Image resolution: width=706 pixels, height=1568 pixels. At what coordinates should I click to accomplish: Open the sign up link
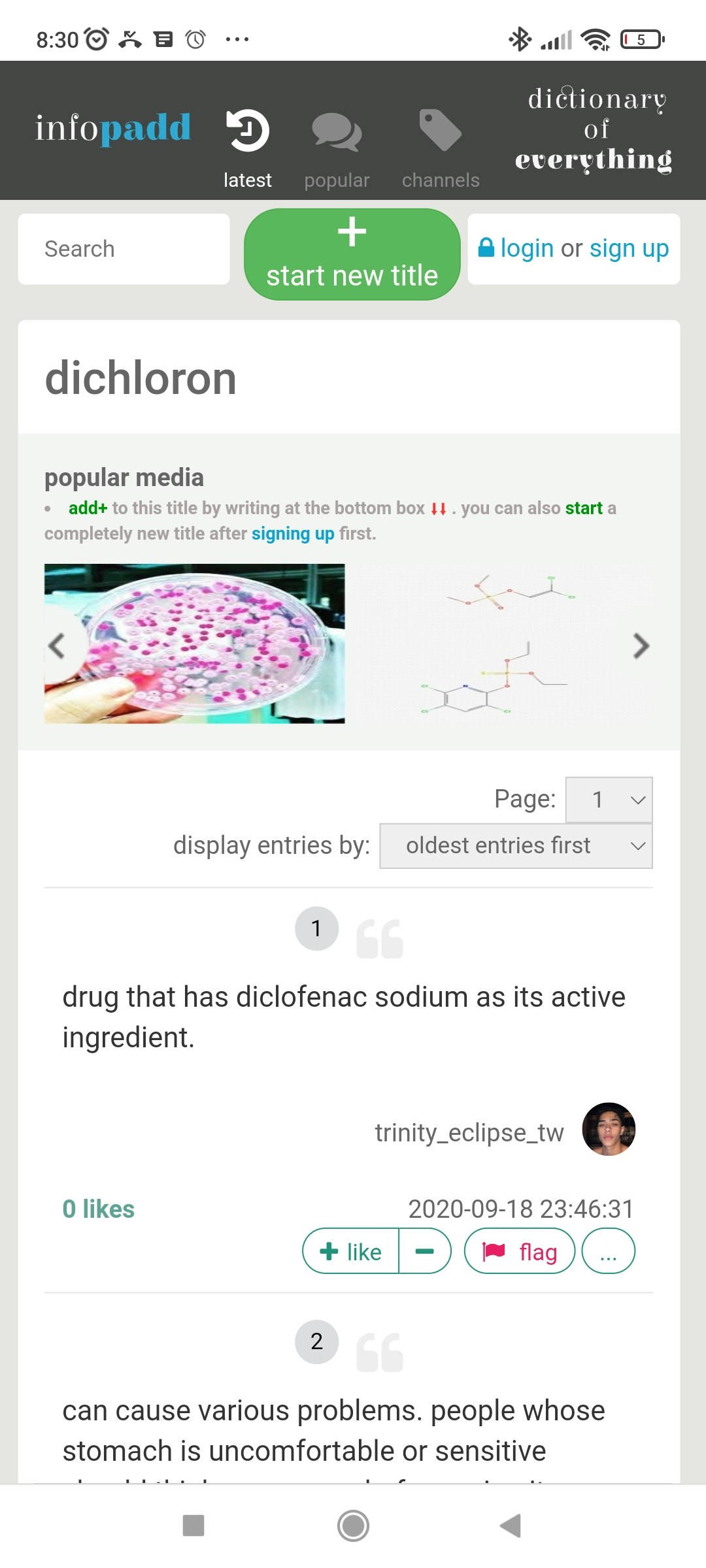coord(628,248)
